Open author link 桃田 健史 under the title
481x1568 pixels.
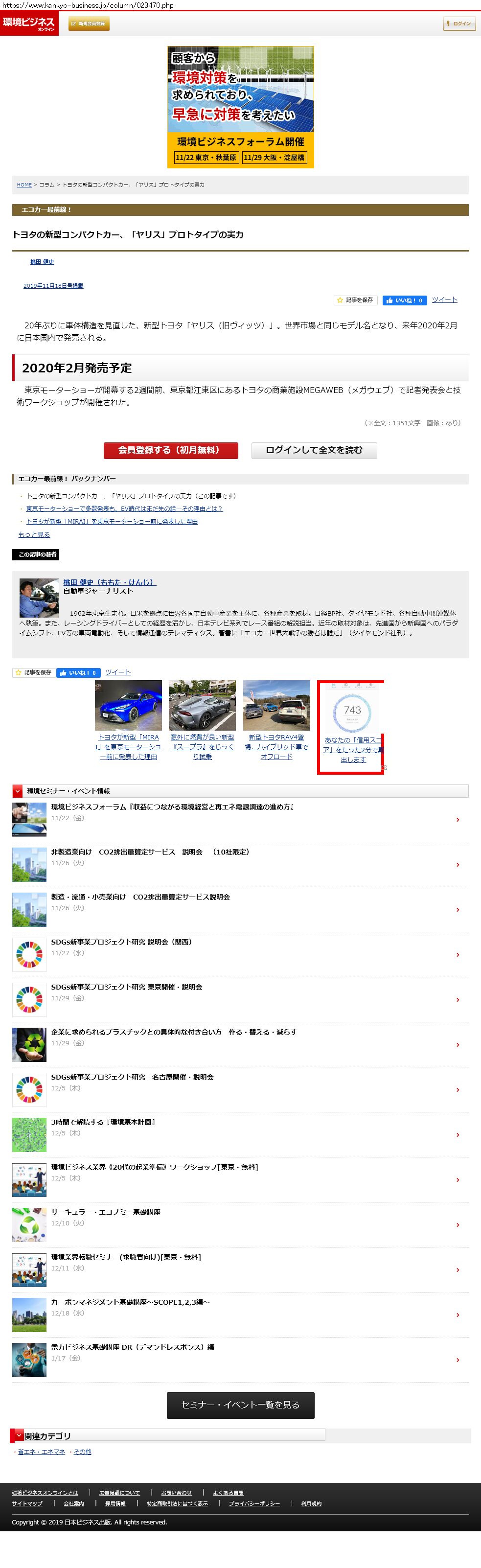pos(42,262)
